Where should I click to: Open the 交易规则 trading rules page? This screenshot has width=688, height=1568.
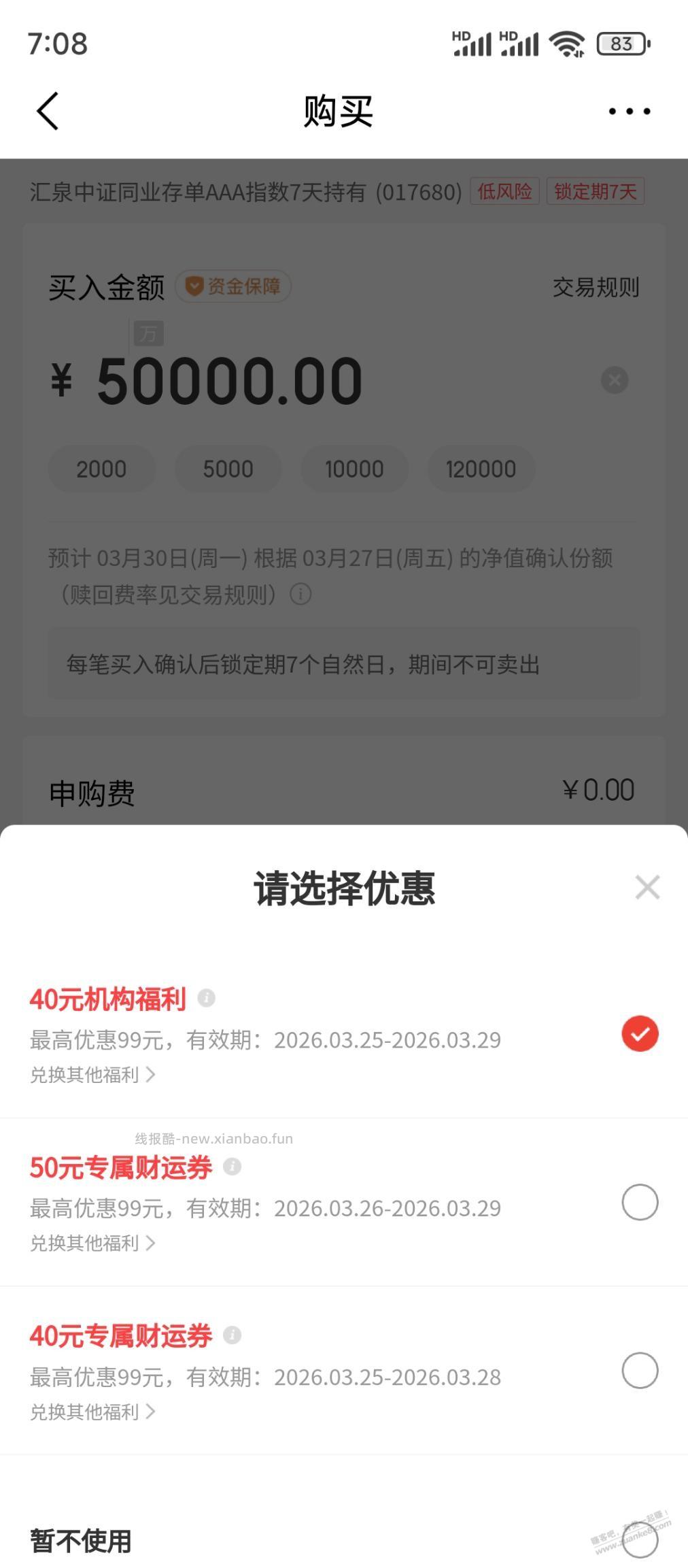coord(595,286)
